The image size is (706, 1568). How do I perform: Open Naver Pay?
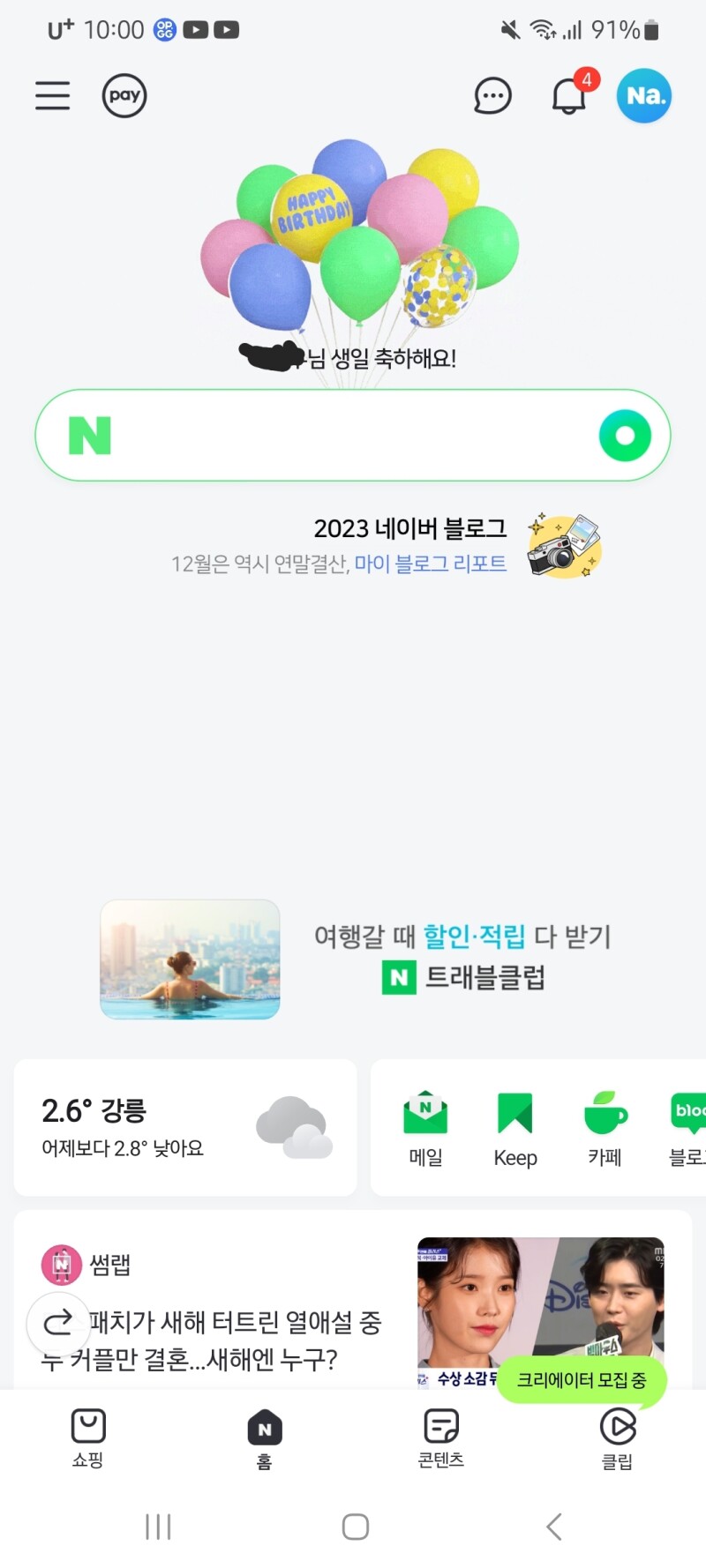pos(124,95)
